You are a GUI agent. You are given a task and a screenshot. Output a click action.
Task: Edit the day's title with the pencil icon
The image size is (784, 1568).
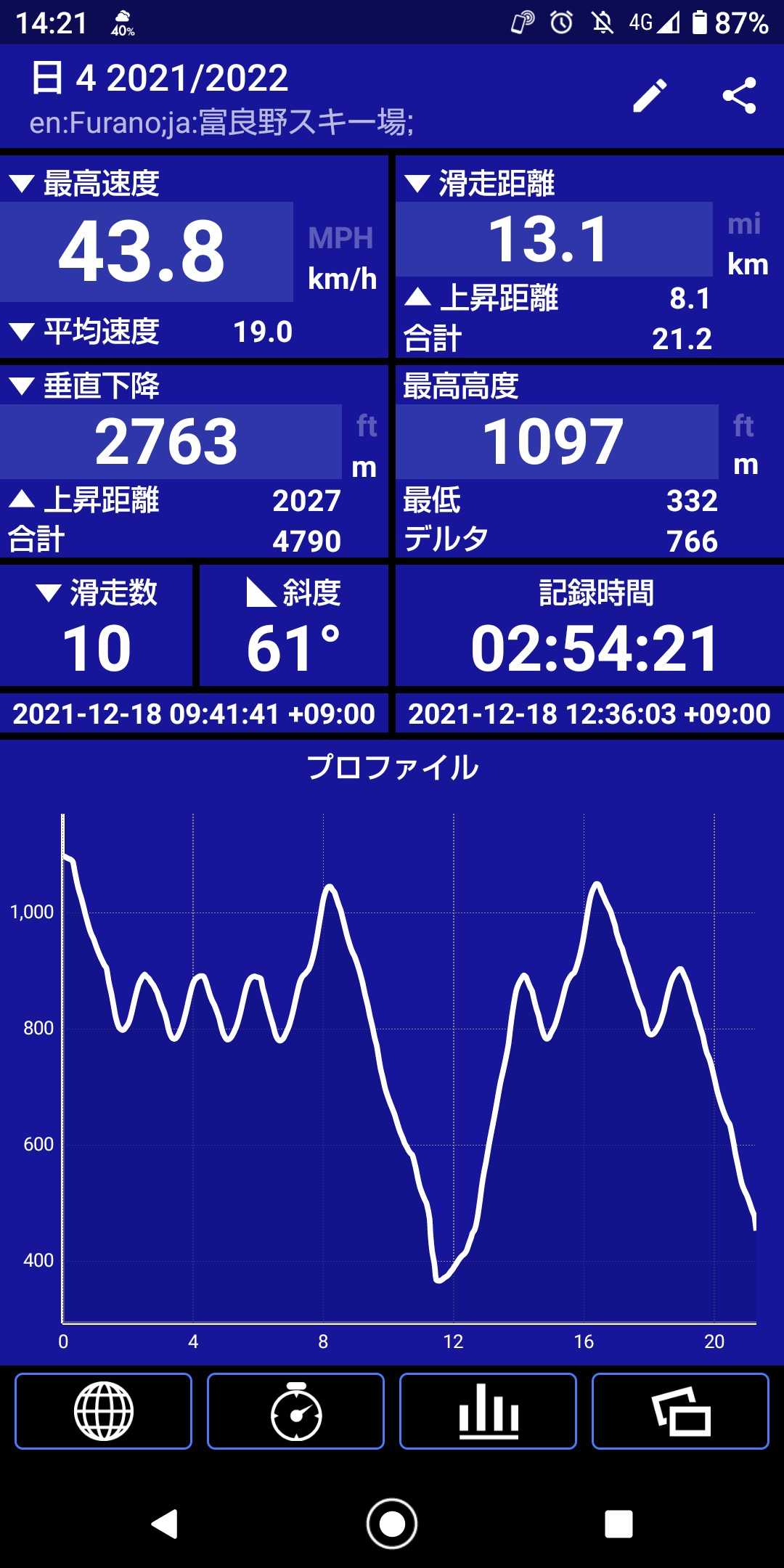(650, 96)
